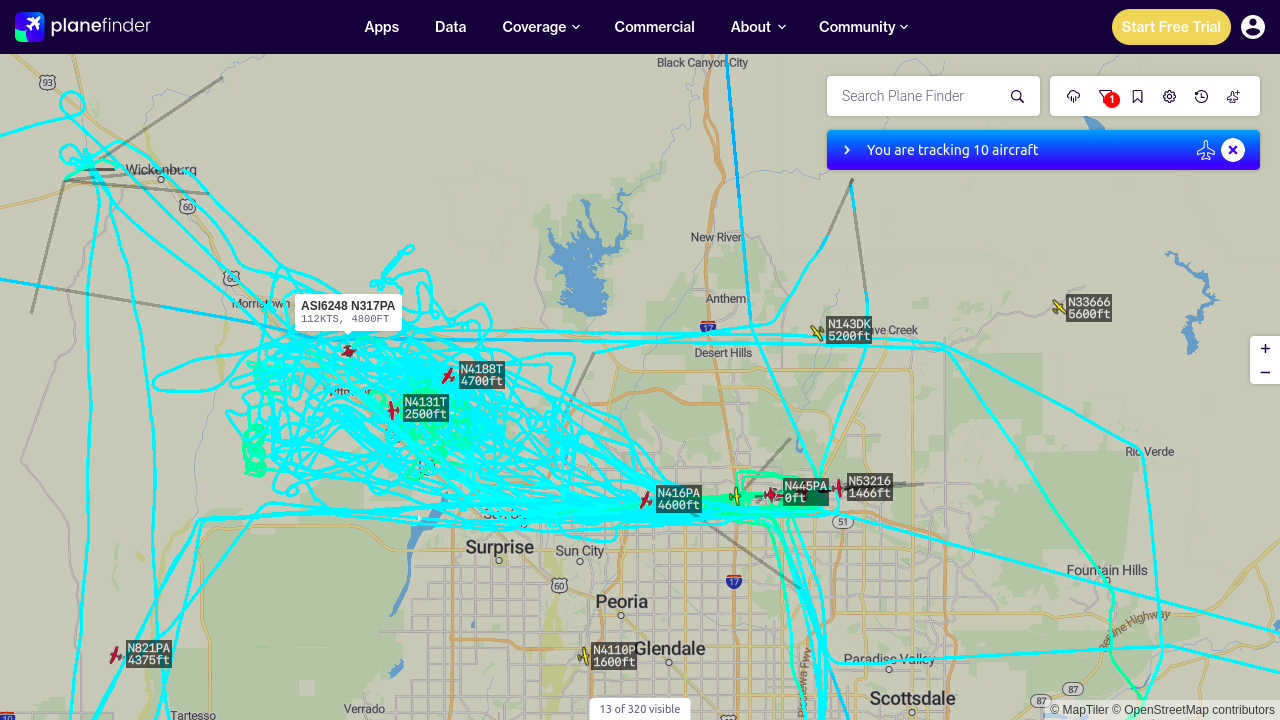The height and width of the screenshot is (720, 1280).
Task: Tap the add aircraft icon
Action: point(1234,96)
